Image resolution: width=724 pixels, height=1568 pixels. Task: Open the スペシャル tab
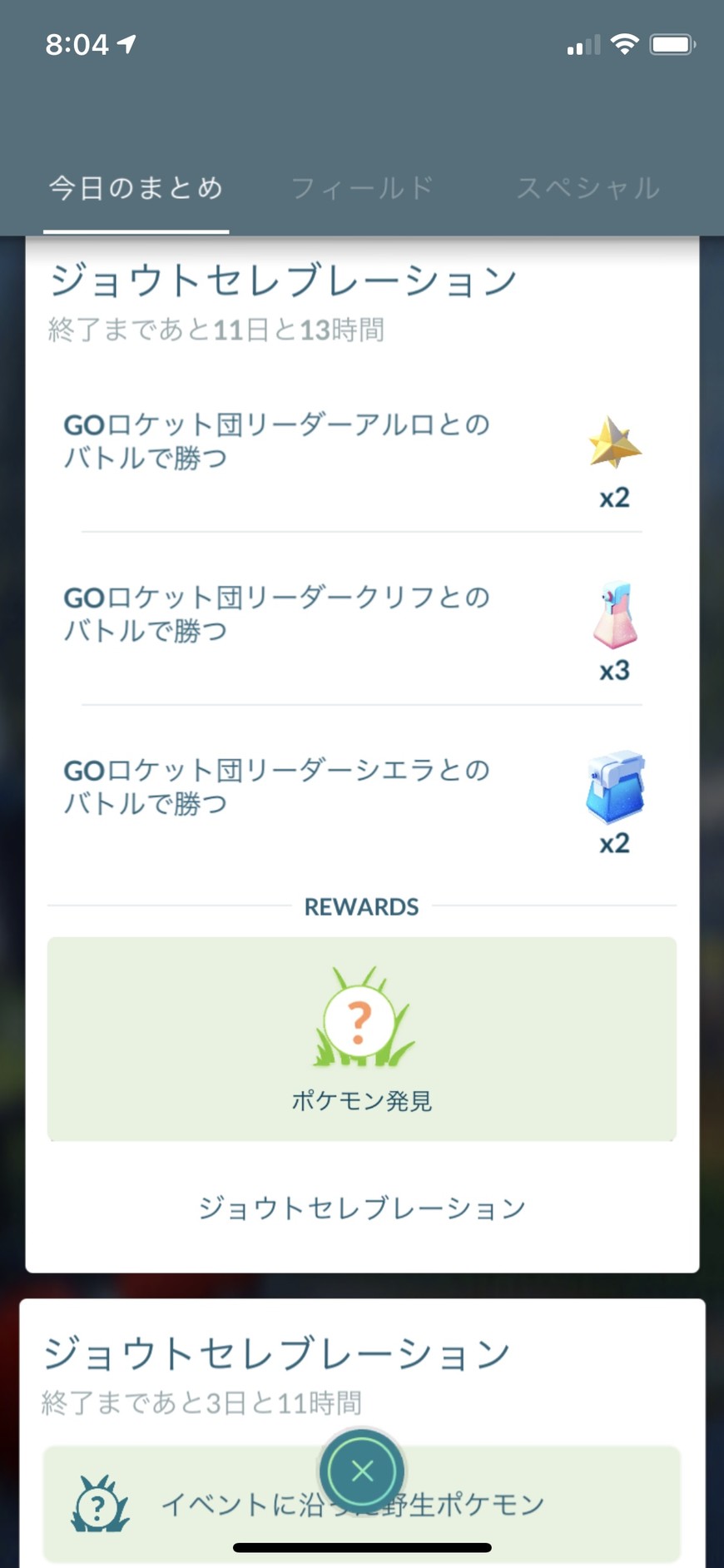[x=588, y=188]
